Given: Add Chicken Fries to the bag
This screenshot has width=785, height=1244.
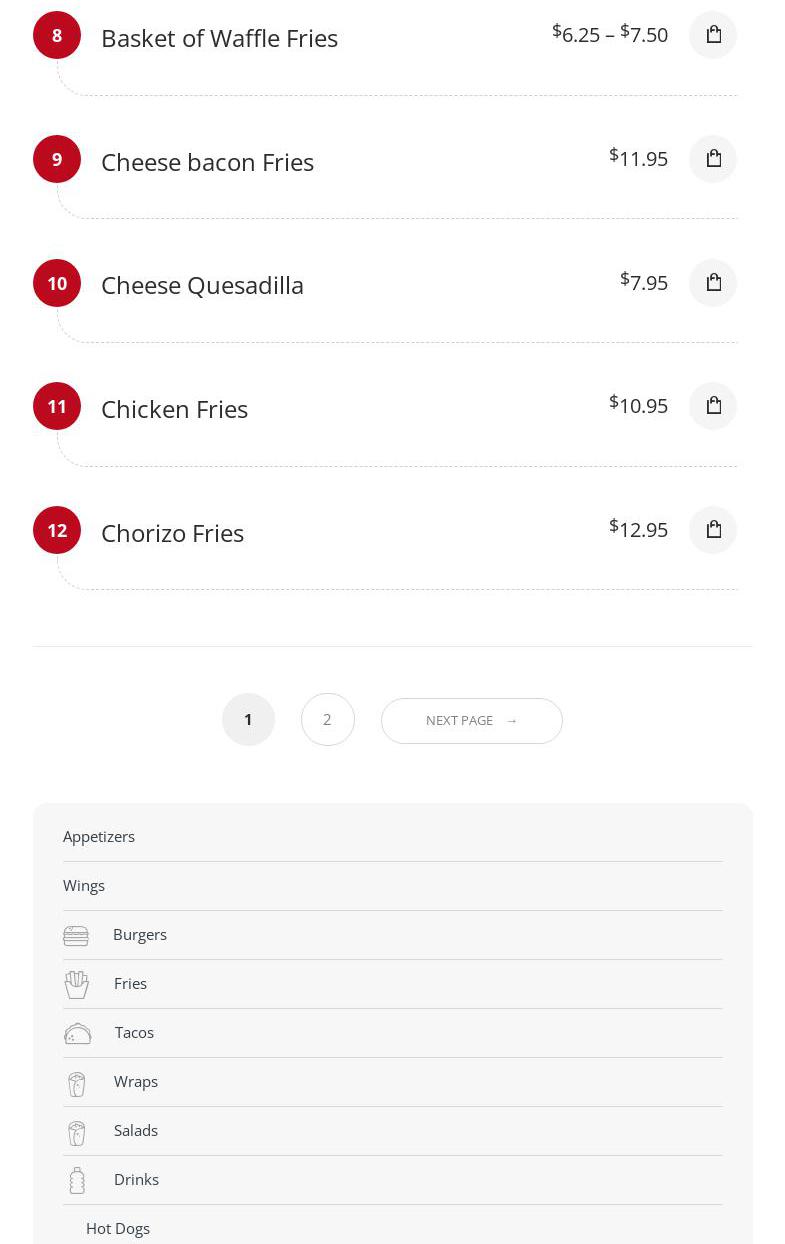Looking at the screenshot, I should pyautogui.click(x=713, y=406).
